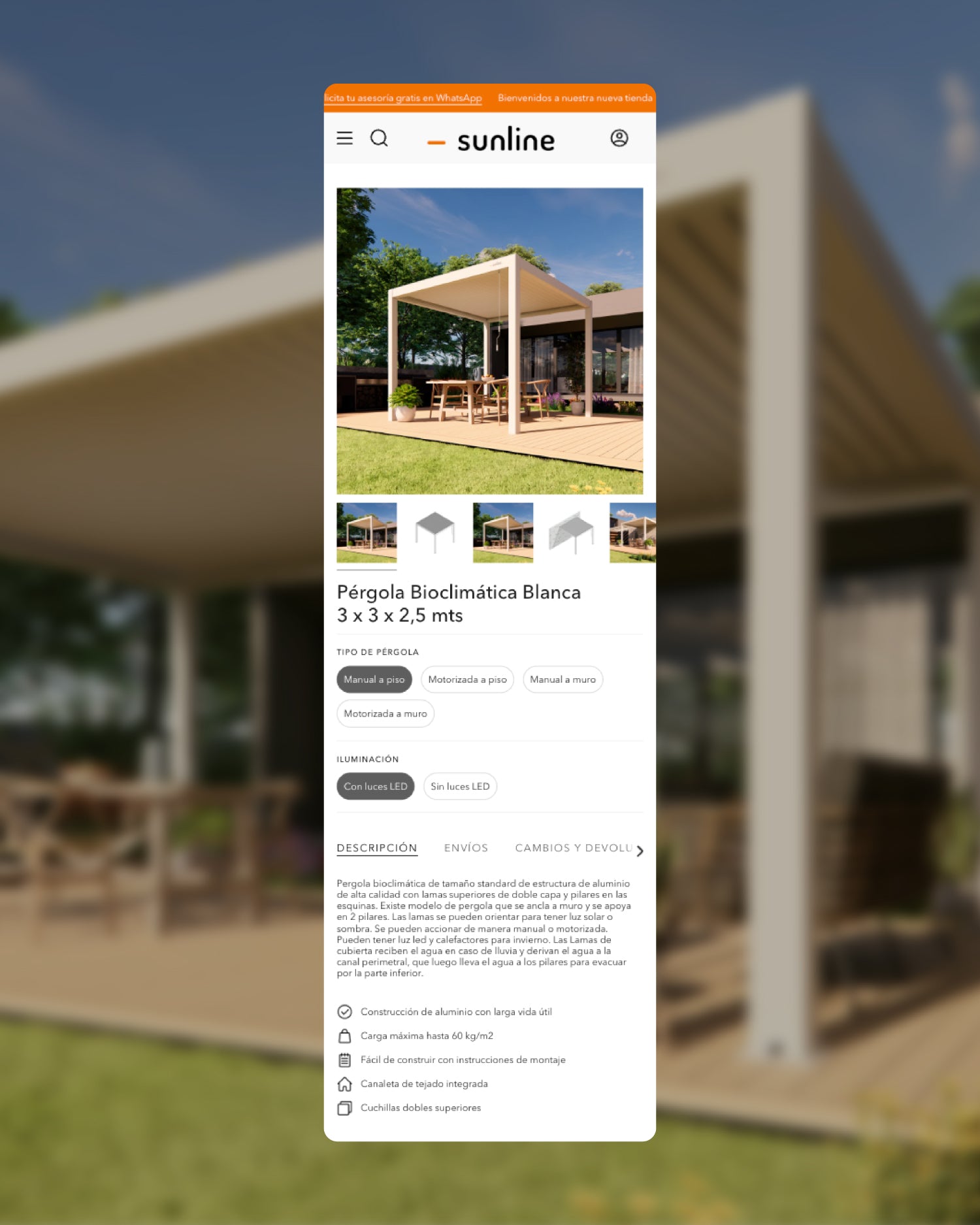Open the search icon

pyautogui.click(x=379, y=138)
